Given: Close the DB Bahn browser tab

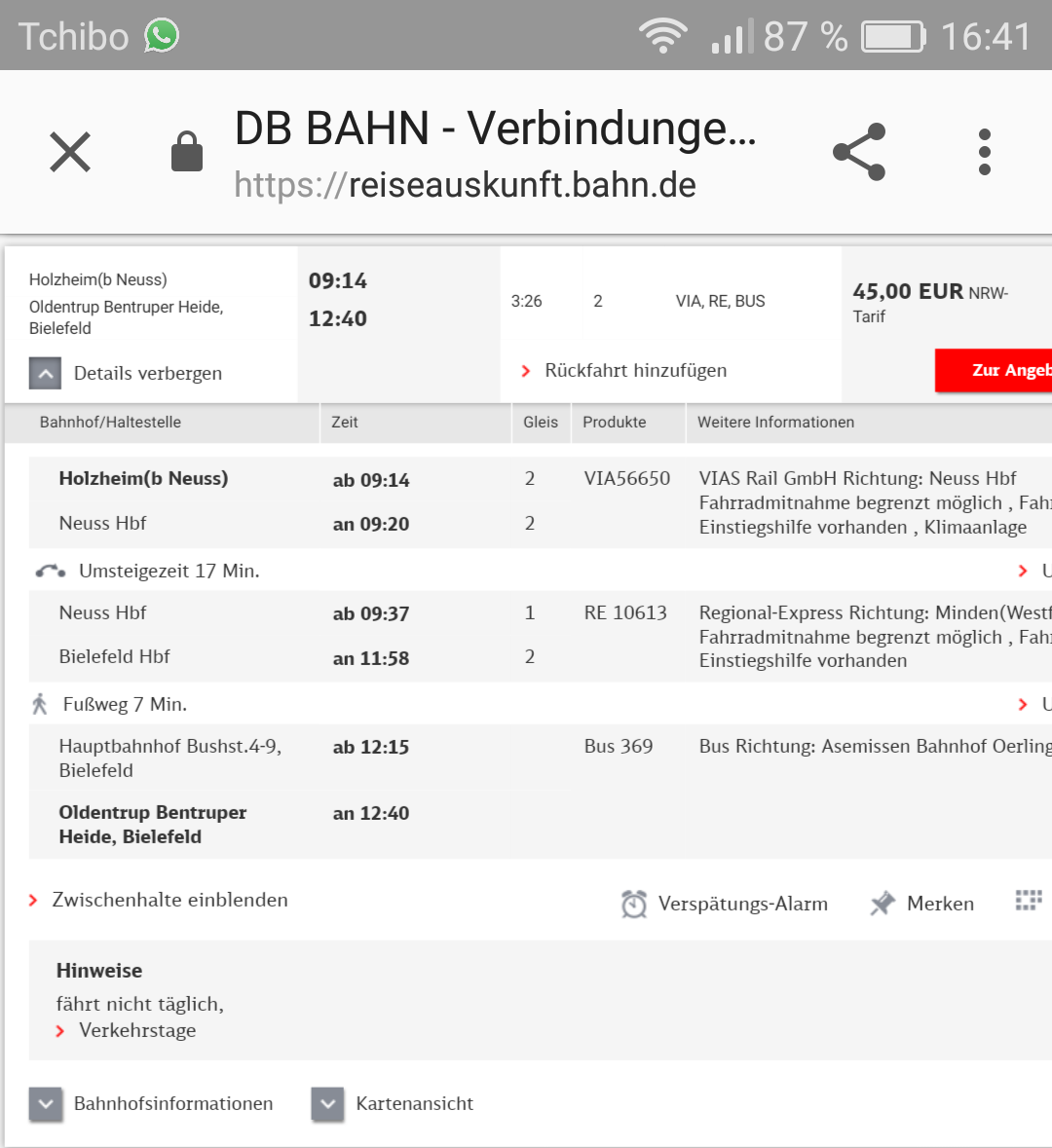Looking at the screenshot, I should click(70, 152).
